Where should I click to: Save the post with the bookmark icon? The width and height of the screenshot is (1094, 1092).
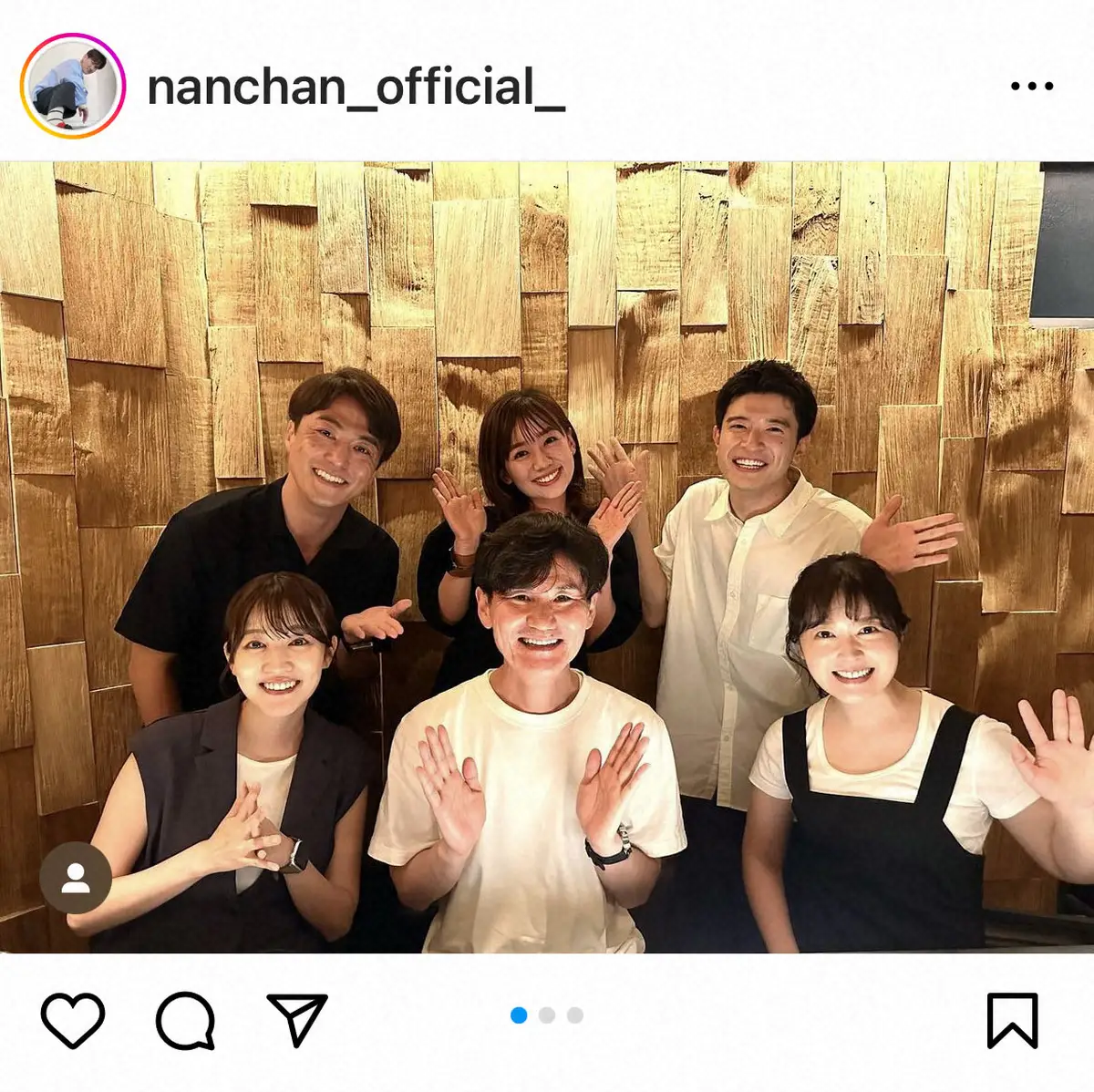pyautogui.click(x=1012, y=1020)
